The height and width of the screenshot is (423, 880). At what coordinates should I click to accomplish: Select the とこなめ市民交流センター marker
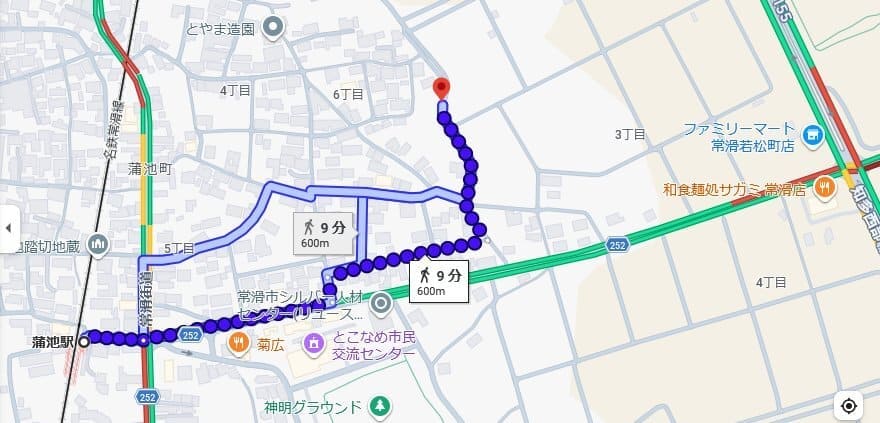coord(315,343)
